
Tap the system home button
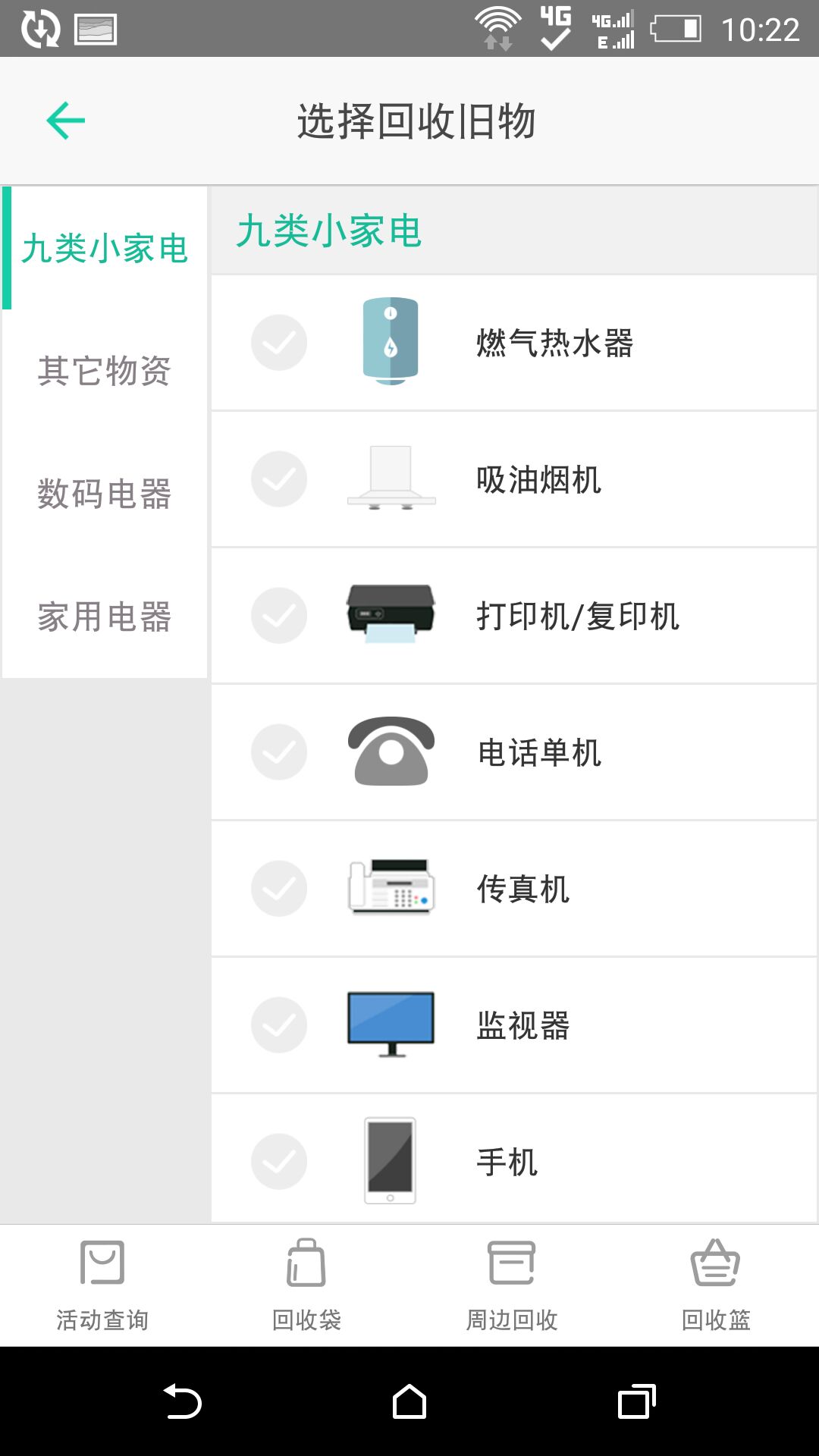(409, 1401)
